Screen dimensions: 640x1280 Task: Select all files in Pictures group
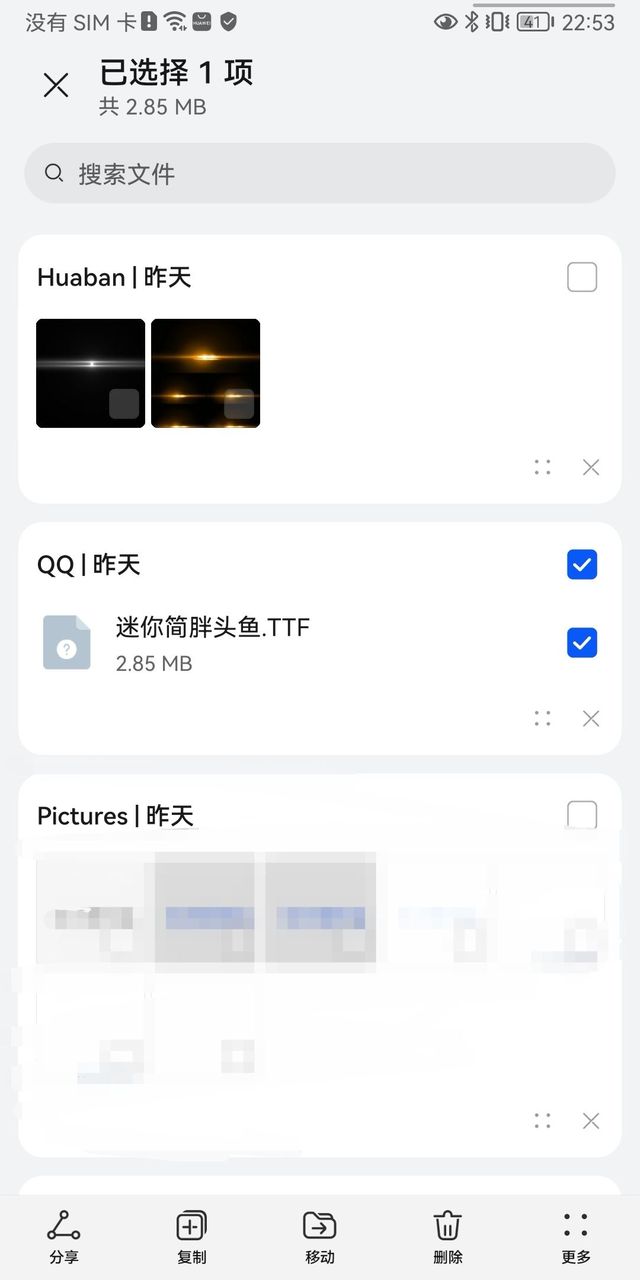click(582, 815)
